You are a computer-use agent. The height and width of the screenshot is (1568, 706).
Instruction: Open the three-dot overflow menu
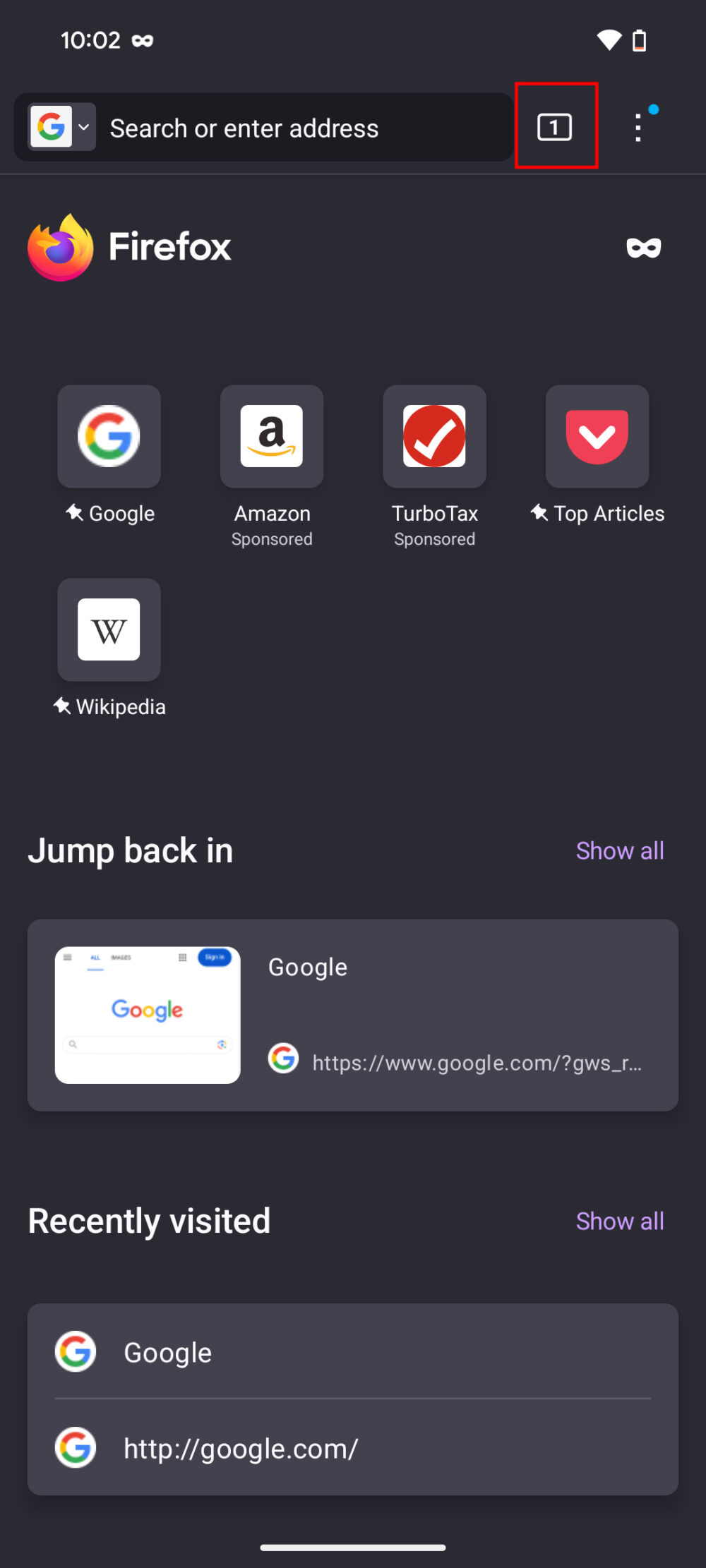638,128
